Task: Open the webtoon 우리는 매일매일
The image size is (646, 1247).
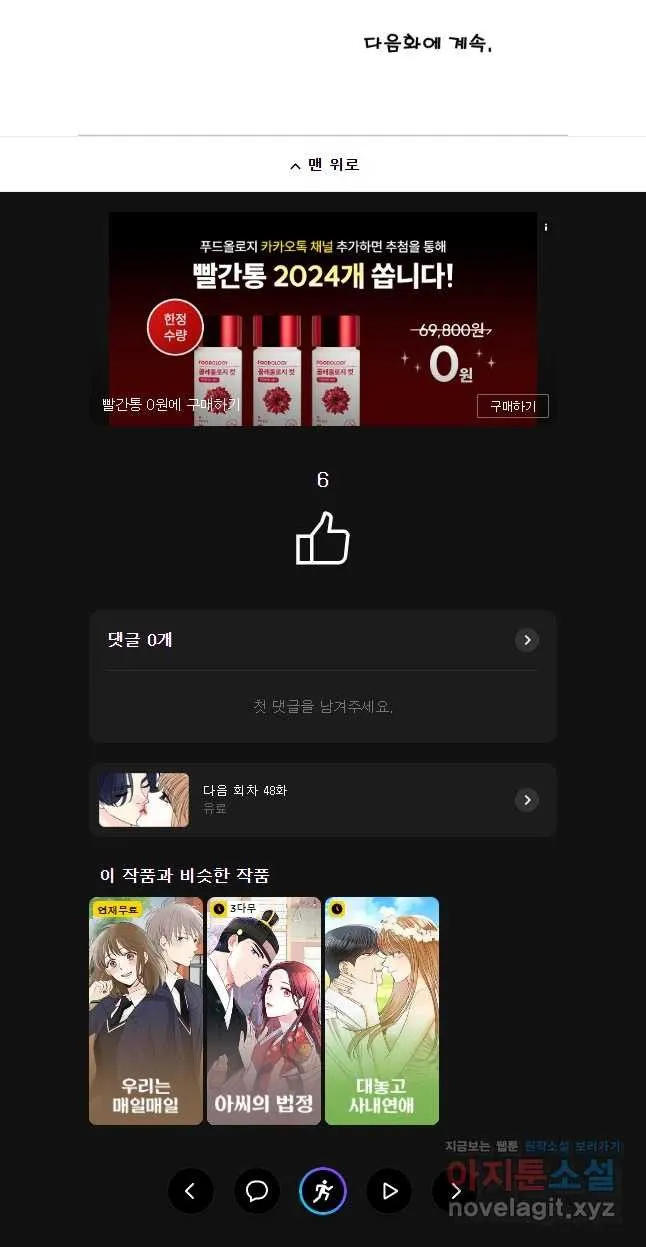Action: click(146, 1011)
